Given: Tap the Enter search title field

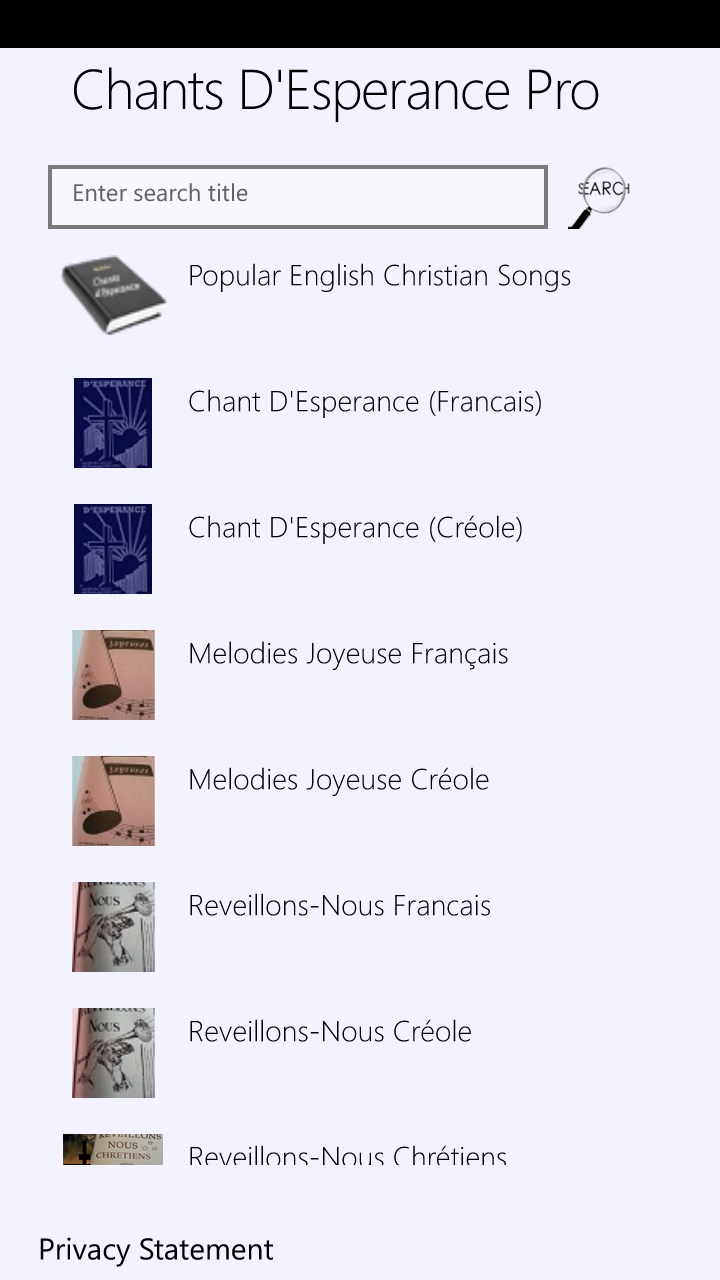Looking at the screenshot, I should [298, 196].
